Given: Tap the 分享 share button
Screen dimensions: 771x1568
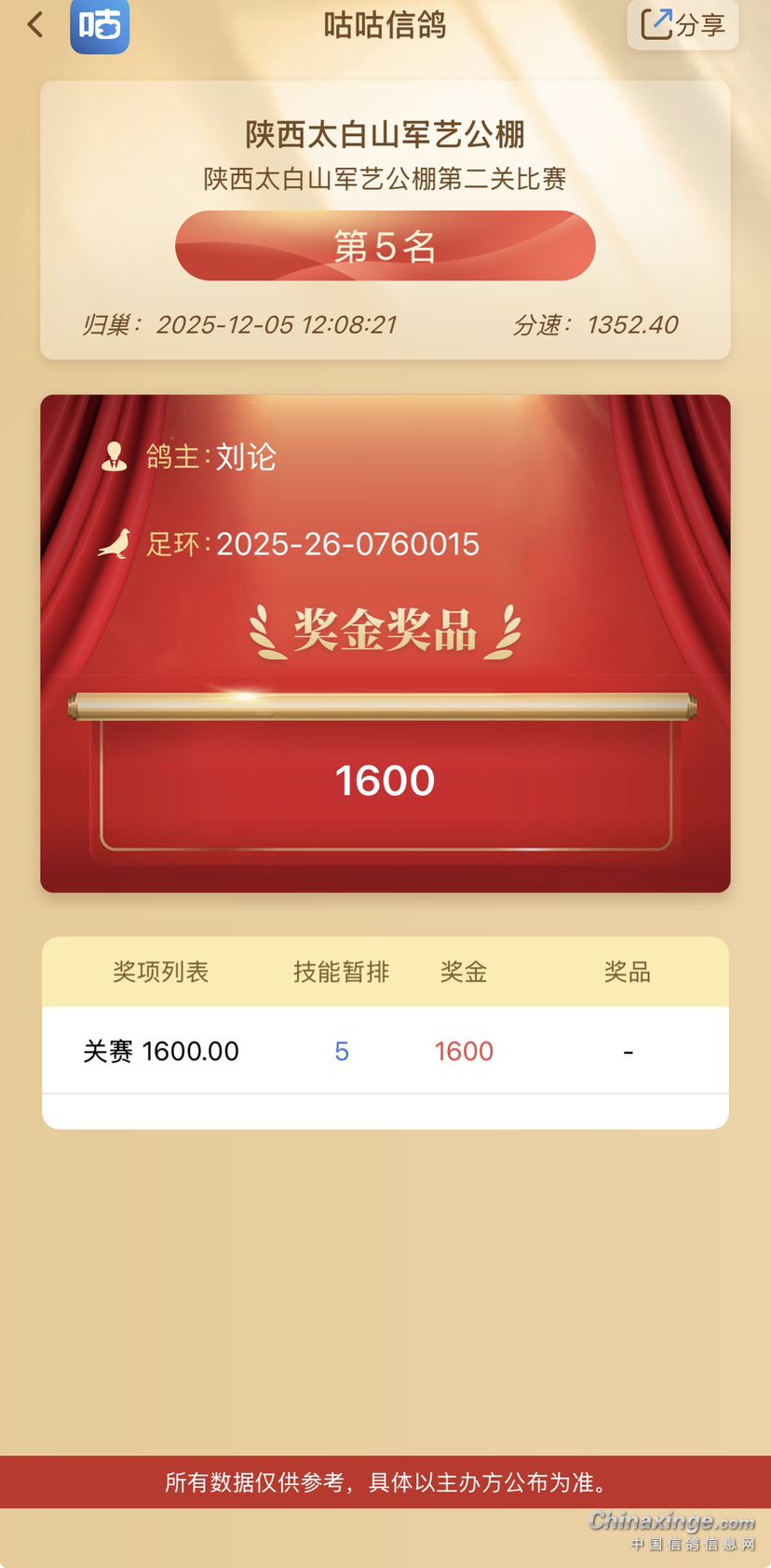Looking at the screenshot, I should coord(683,24).
